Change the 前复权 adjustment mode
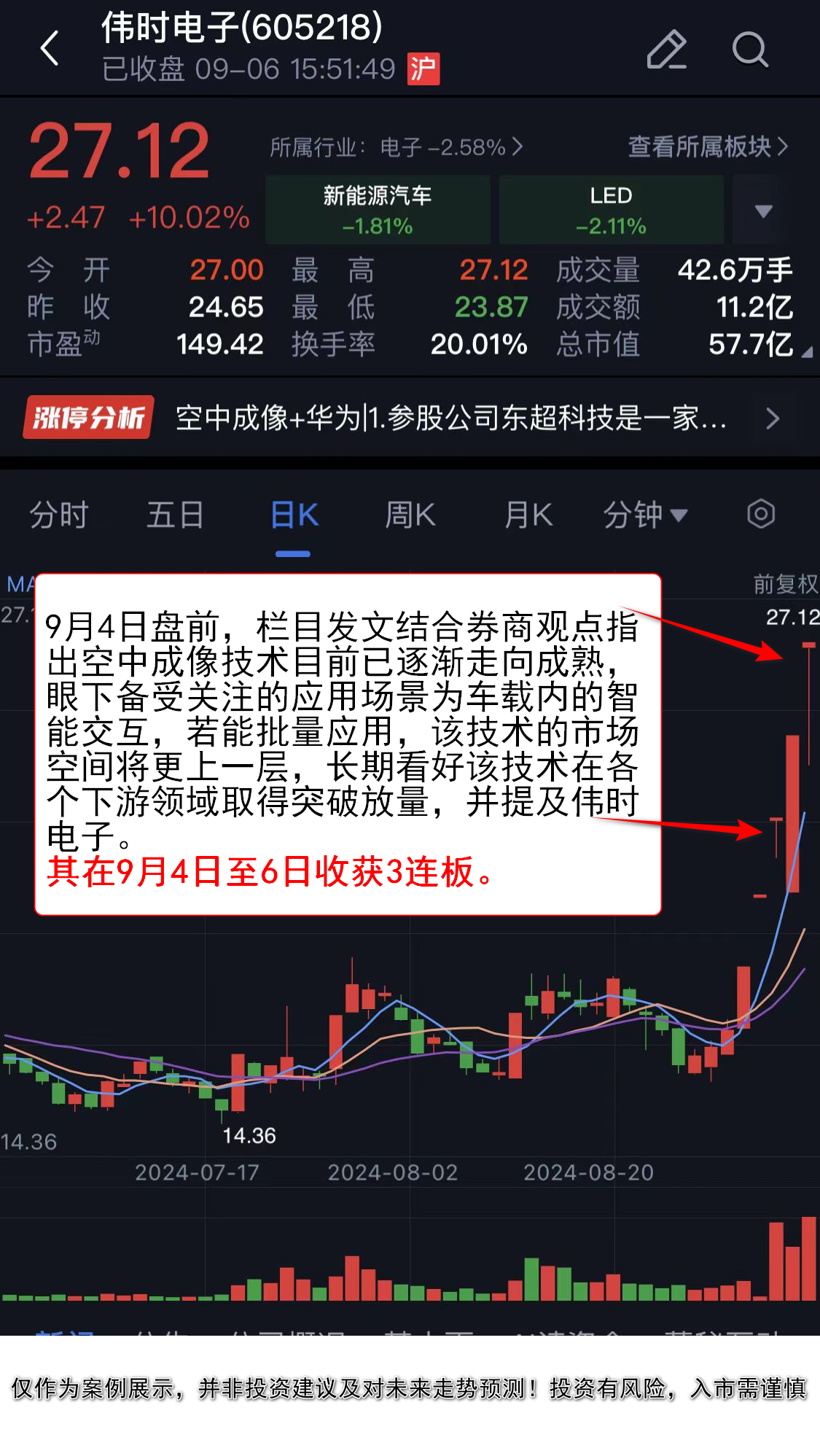This screenshot has width=820, height=1456. click(x=784, y=583)
